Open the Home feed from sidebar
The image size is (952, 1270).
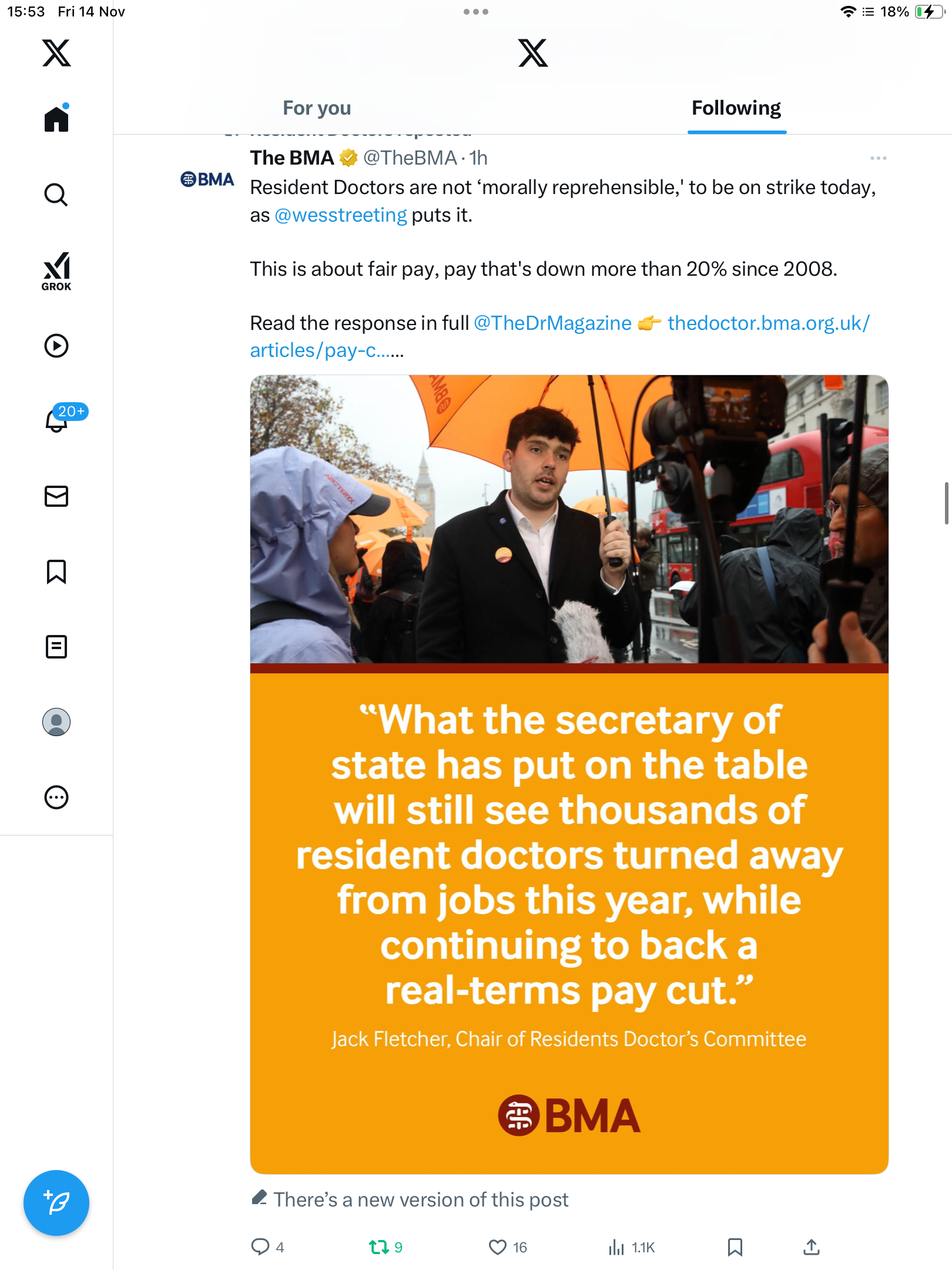(56, 119)
